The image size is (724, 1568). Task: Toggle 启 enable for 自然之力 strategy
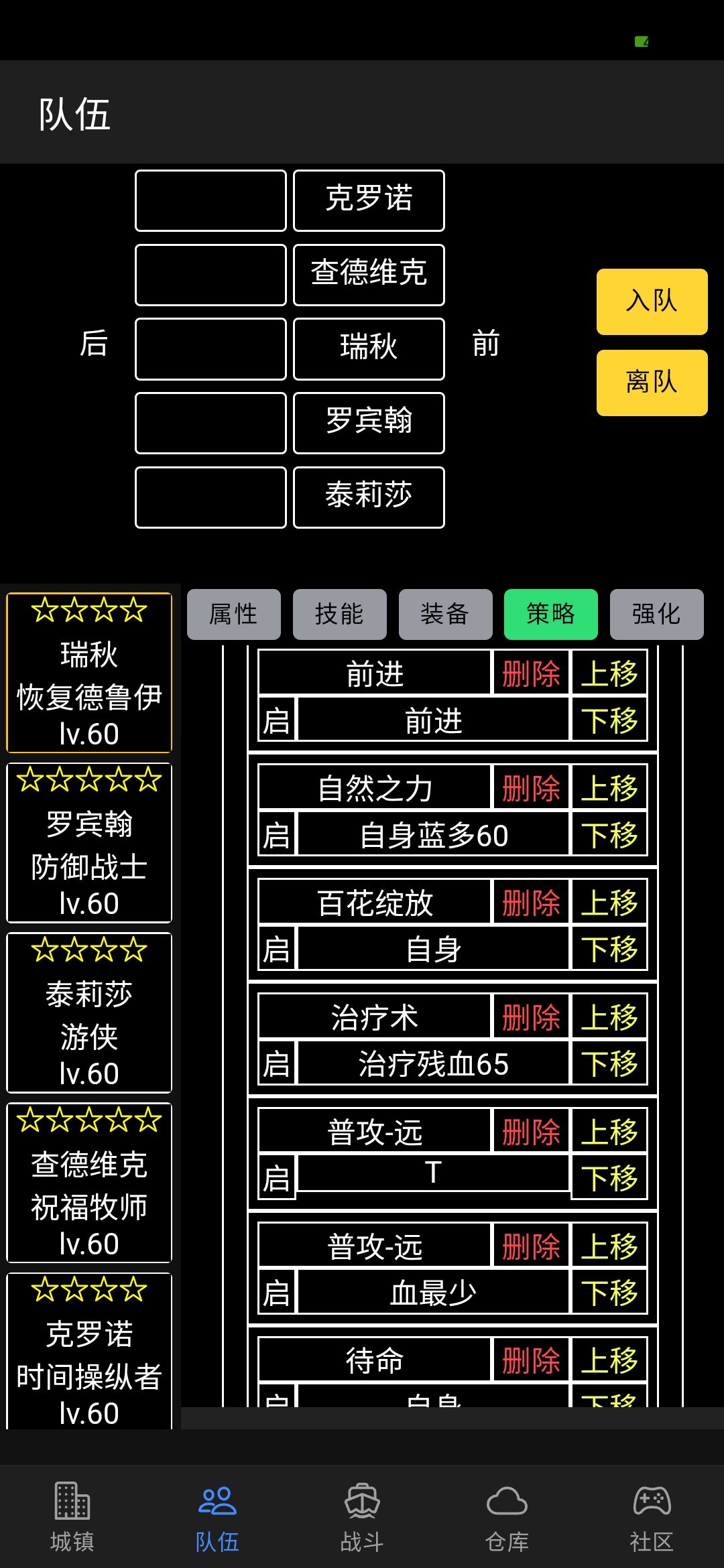[x=277, y=834]
